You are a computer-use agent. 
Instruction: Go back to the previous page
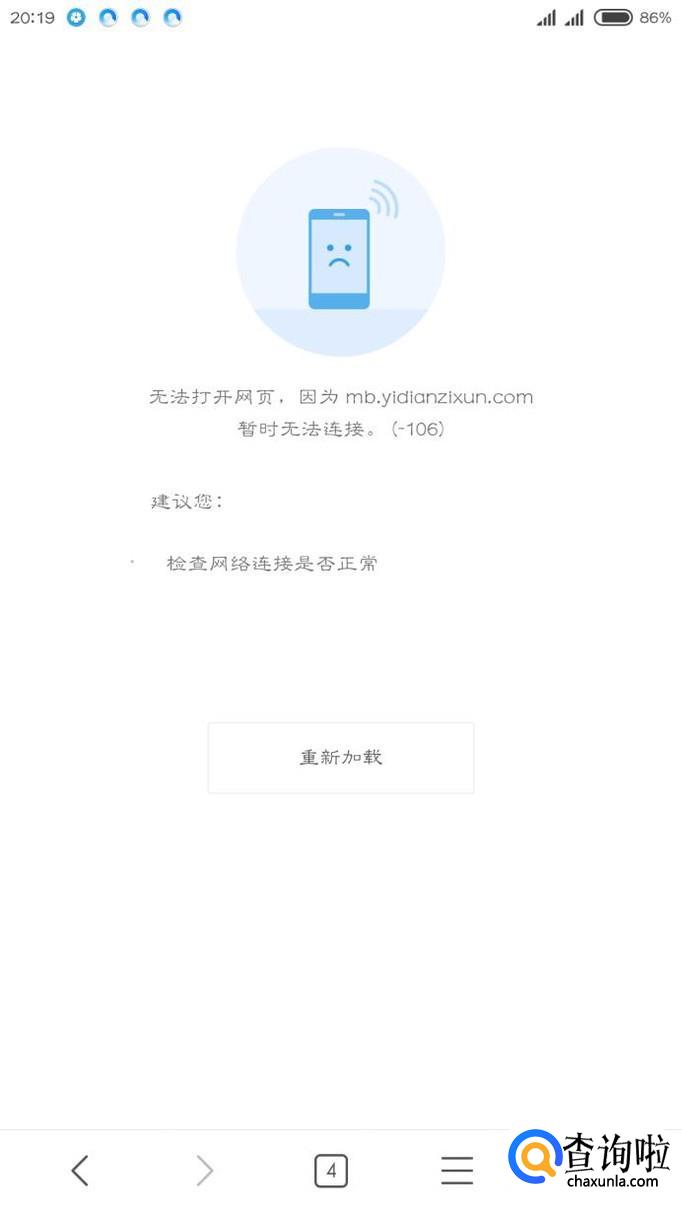click(80, 1170)
